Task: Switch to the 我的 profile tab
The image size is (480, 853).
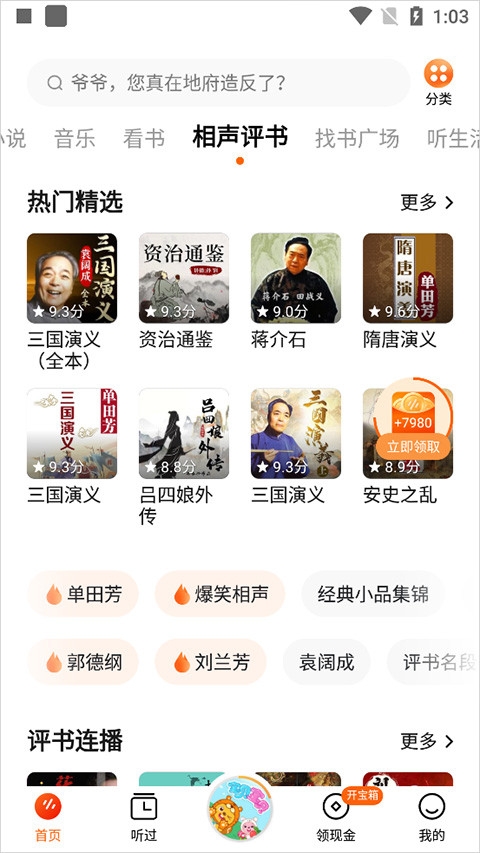Action: 432,818
